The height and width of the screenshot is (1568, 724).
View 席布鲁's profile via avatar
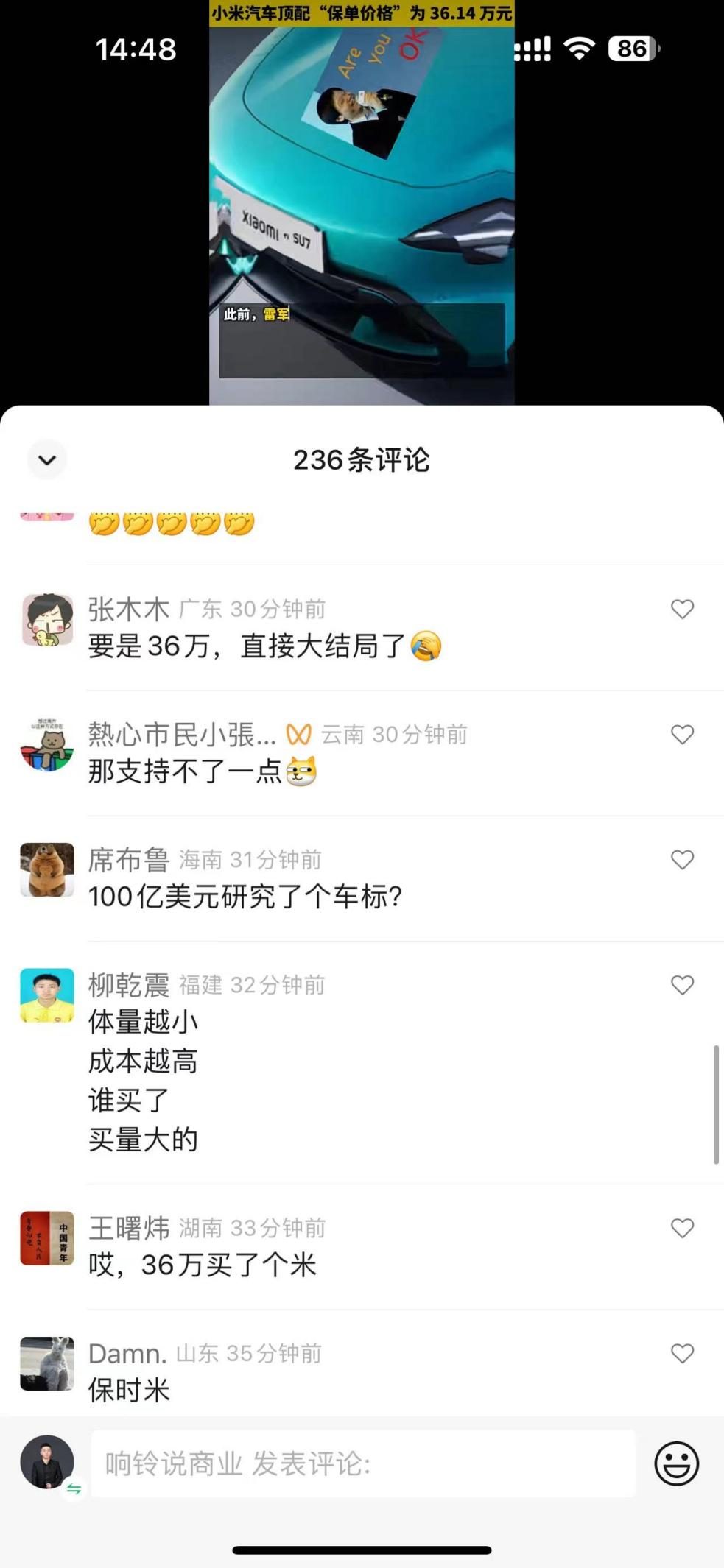click(x=47, y=869)
